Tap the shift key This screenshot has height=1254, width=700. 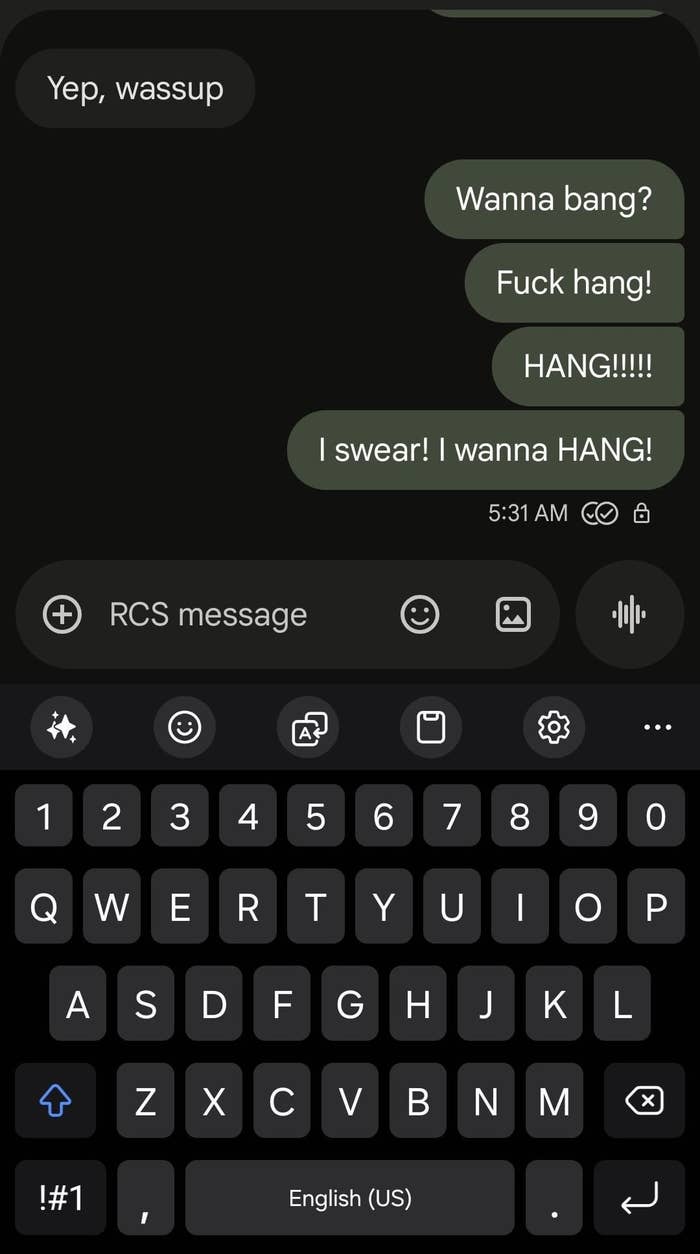pyautogui.click(x=56, y=1101)
